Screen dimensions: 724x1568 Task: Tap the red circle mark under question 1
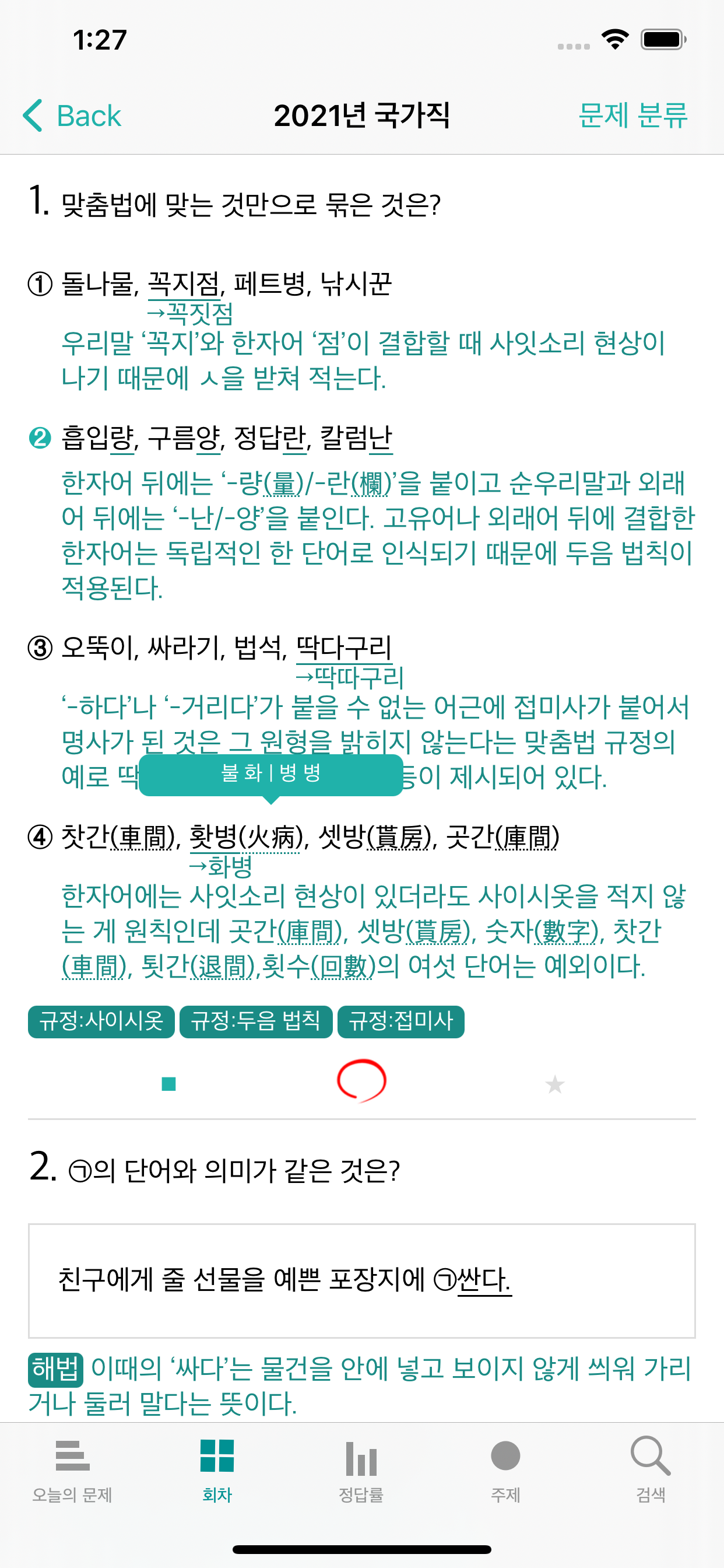[x=361, y=1080]
